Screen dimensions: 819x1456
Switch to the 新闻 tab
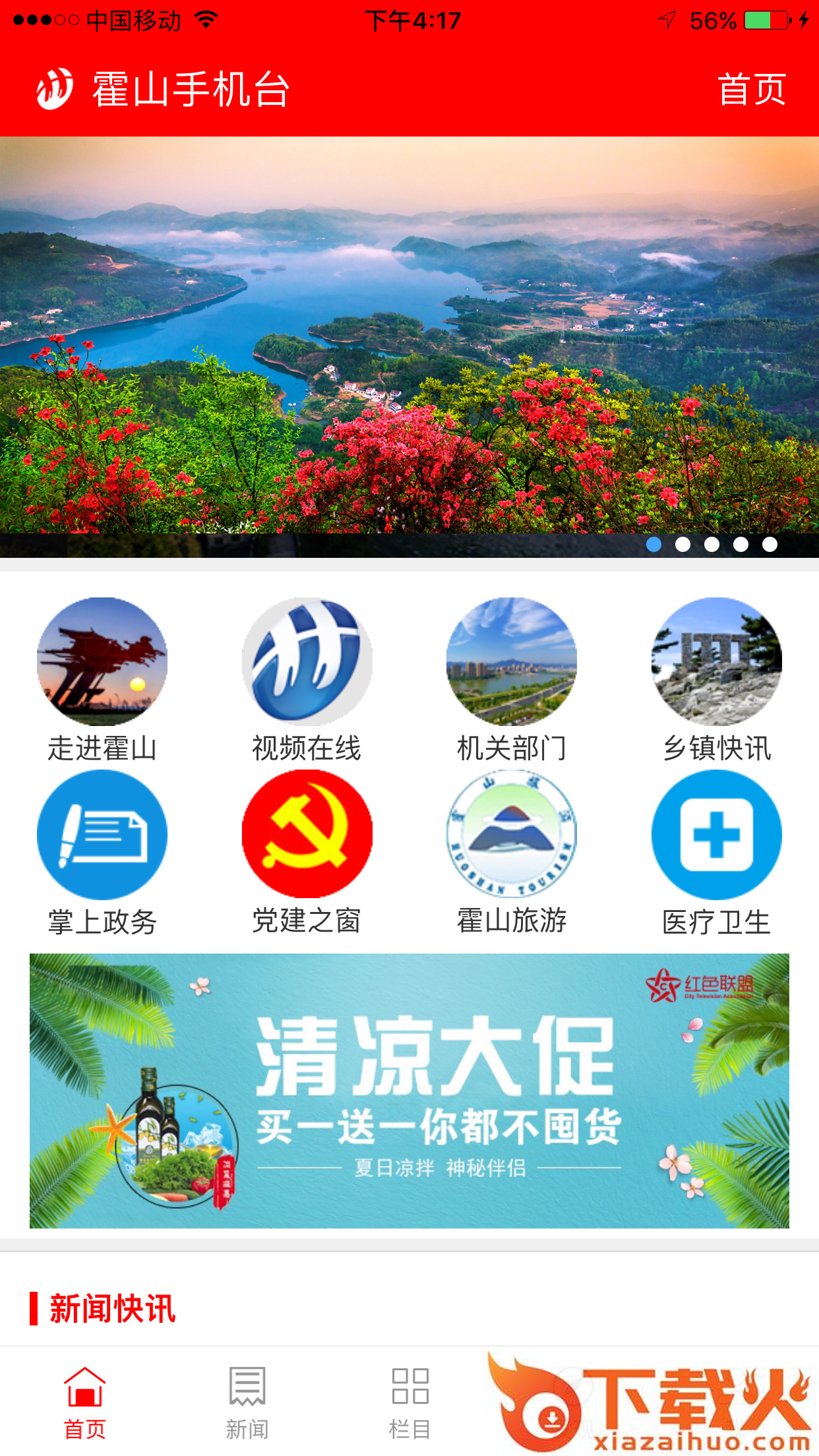(x=247, y=1402)
